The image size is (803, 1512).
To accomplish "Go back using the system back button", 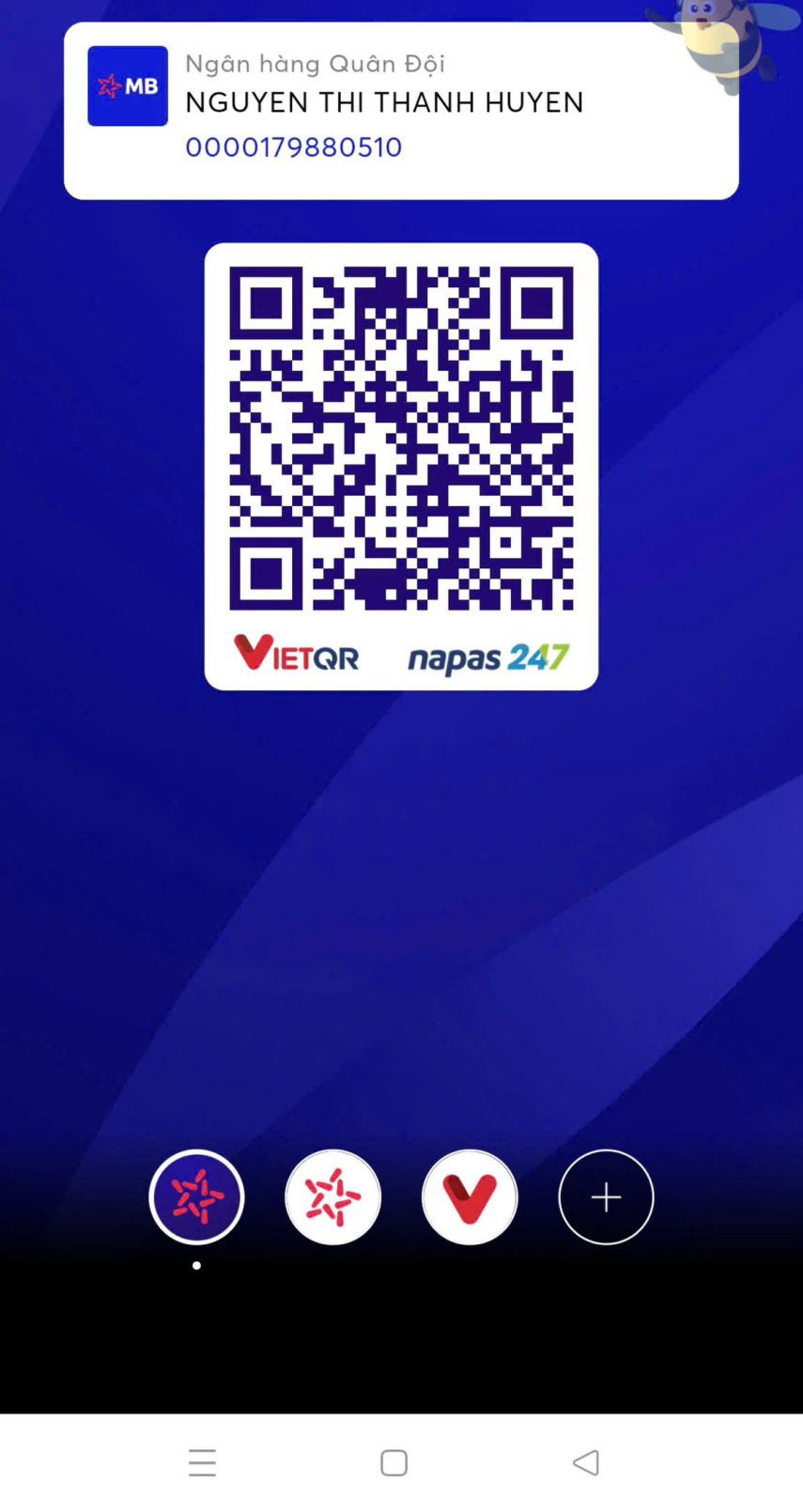I will point(586,1462).
